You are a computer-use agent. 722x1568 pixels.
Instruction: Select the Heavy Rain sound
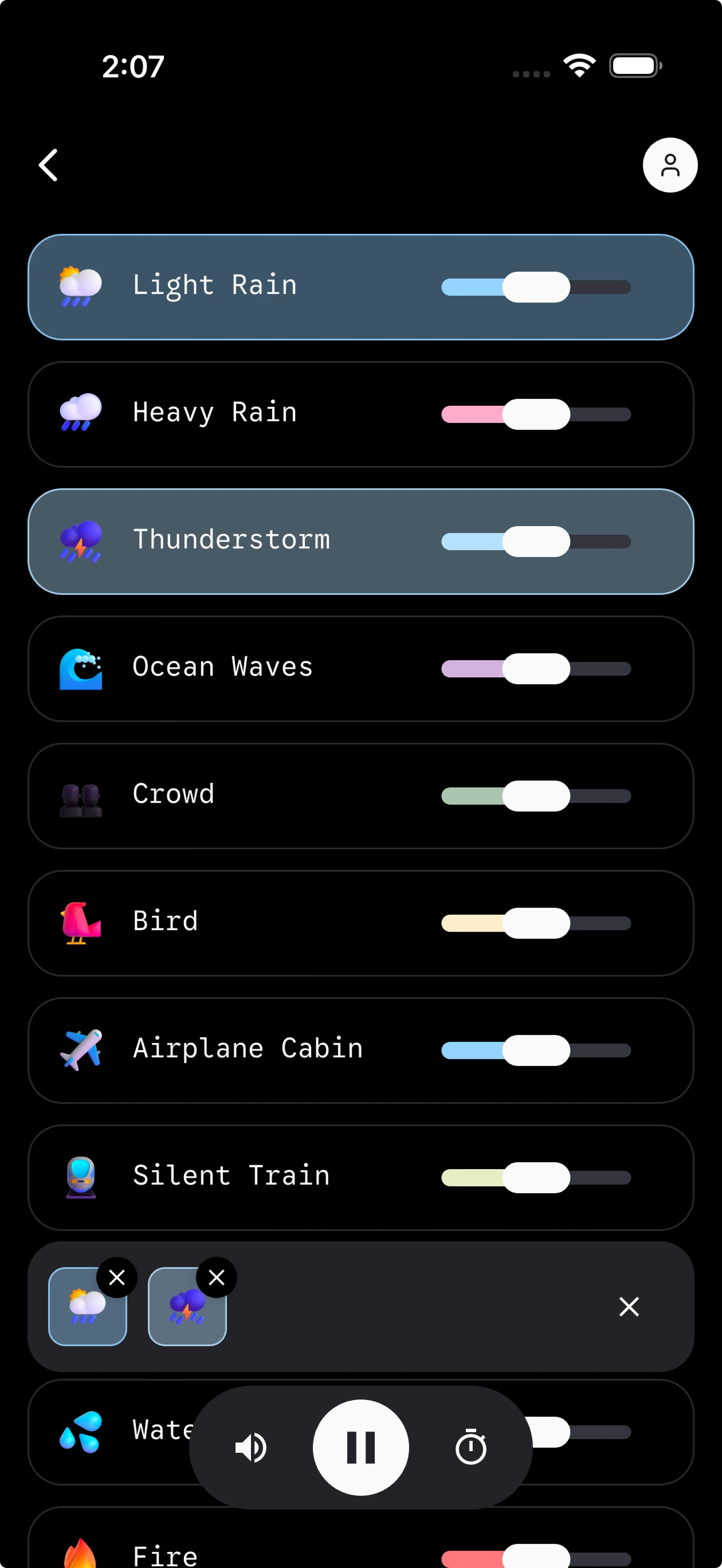click(x=214, y=413)
